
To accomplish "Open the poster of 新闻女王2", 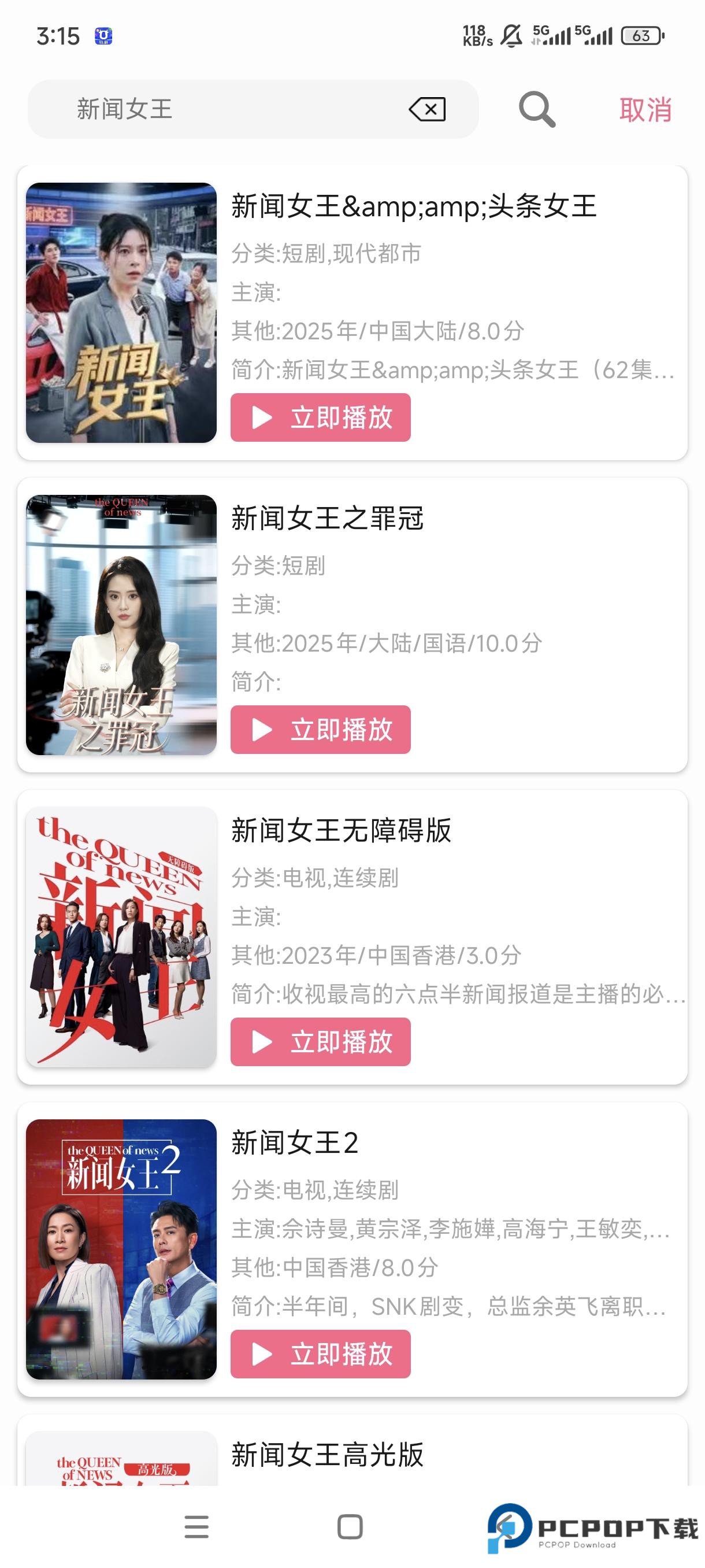I will (121, 1249).
